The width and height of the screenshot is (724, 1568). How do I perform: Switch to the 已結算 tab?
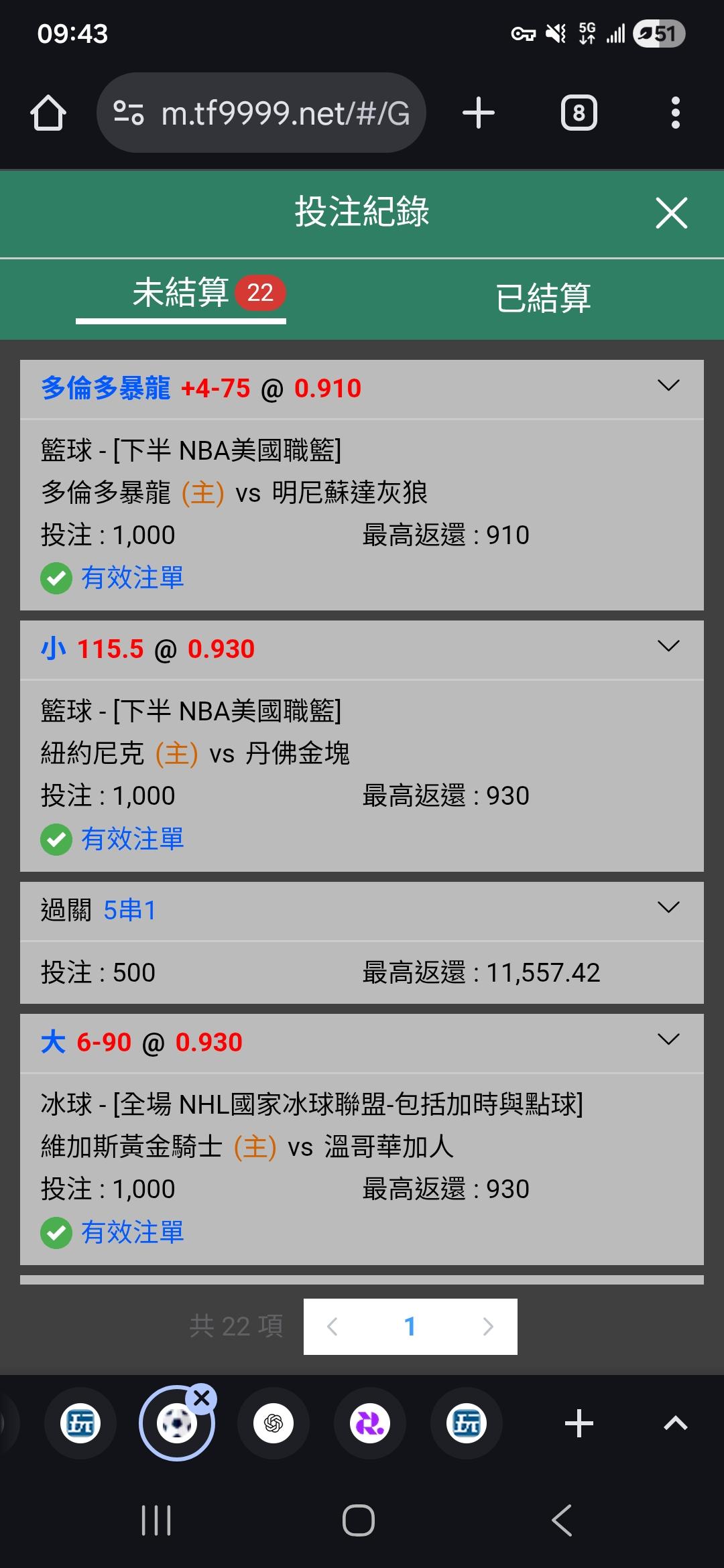[x=543, y=298]
